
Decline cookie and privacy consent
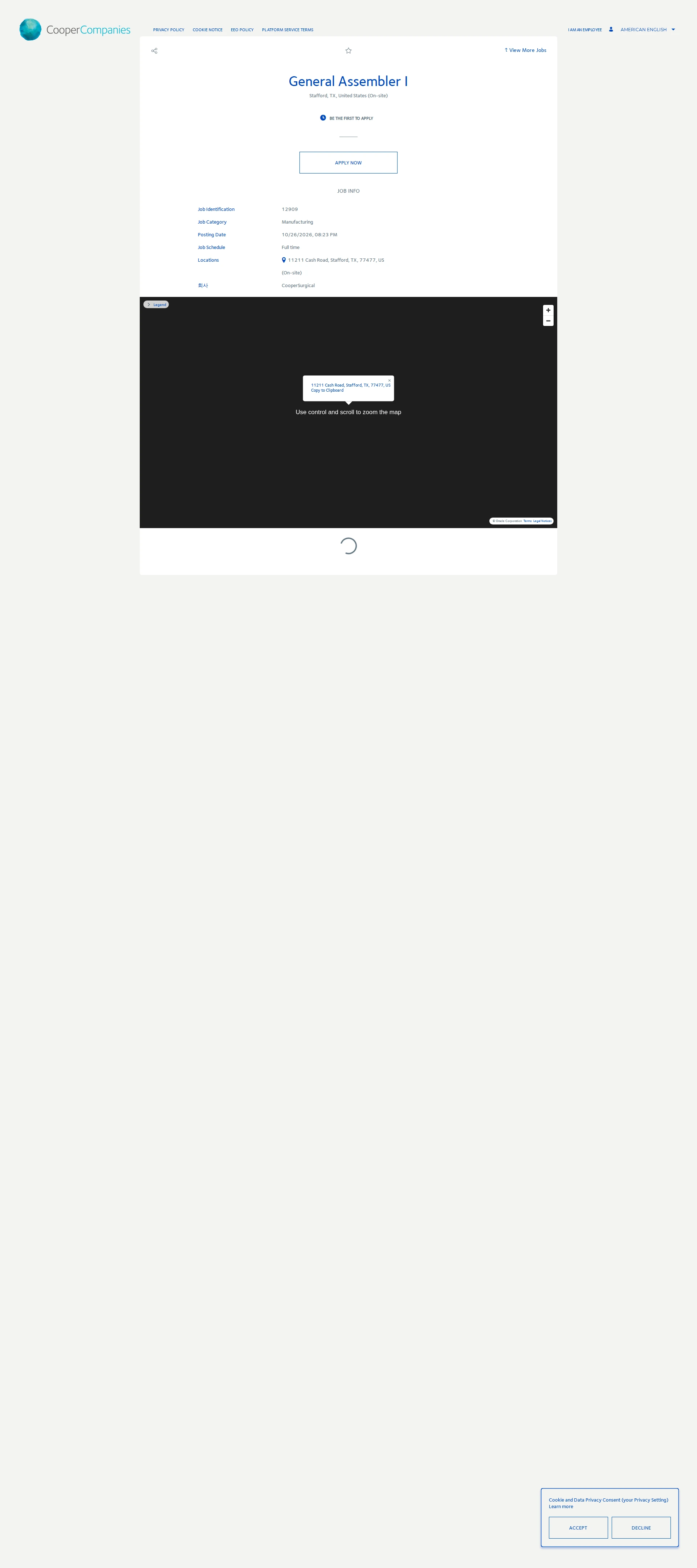[640, 1527]
